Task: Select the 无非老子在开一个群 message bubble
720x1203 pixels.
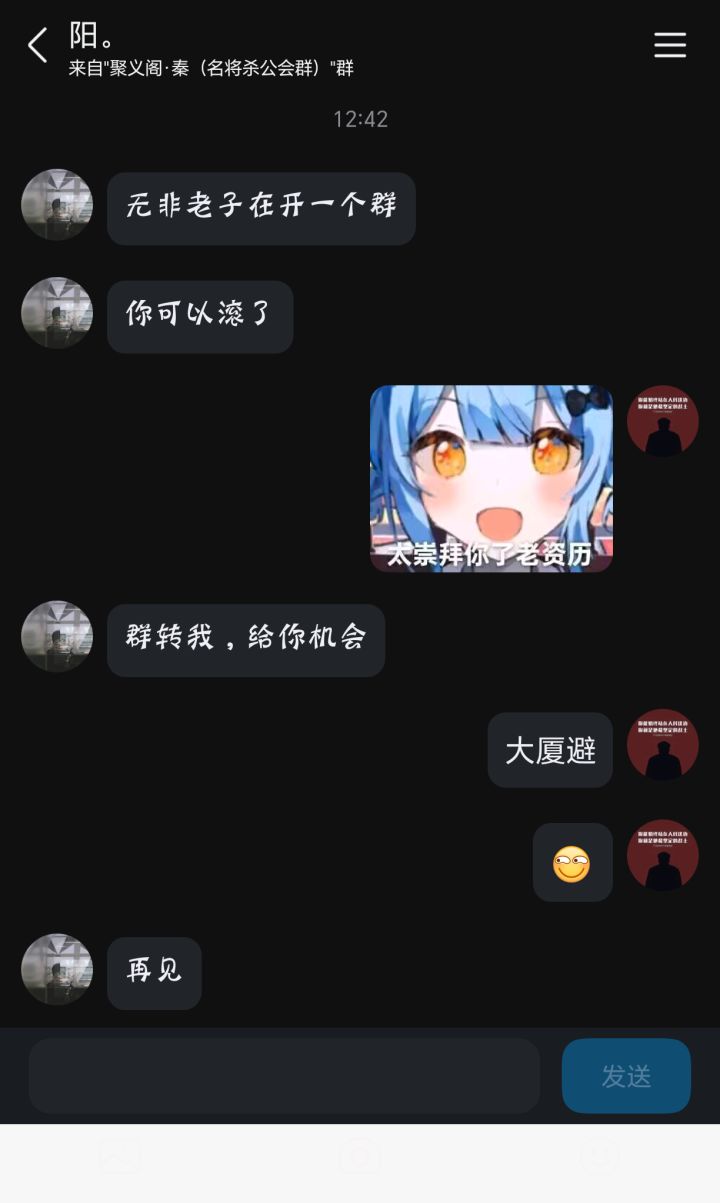Action: 261,208
